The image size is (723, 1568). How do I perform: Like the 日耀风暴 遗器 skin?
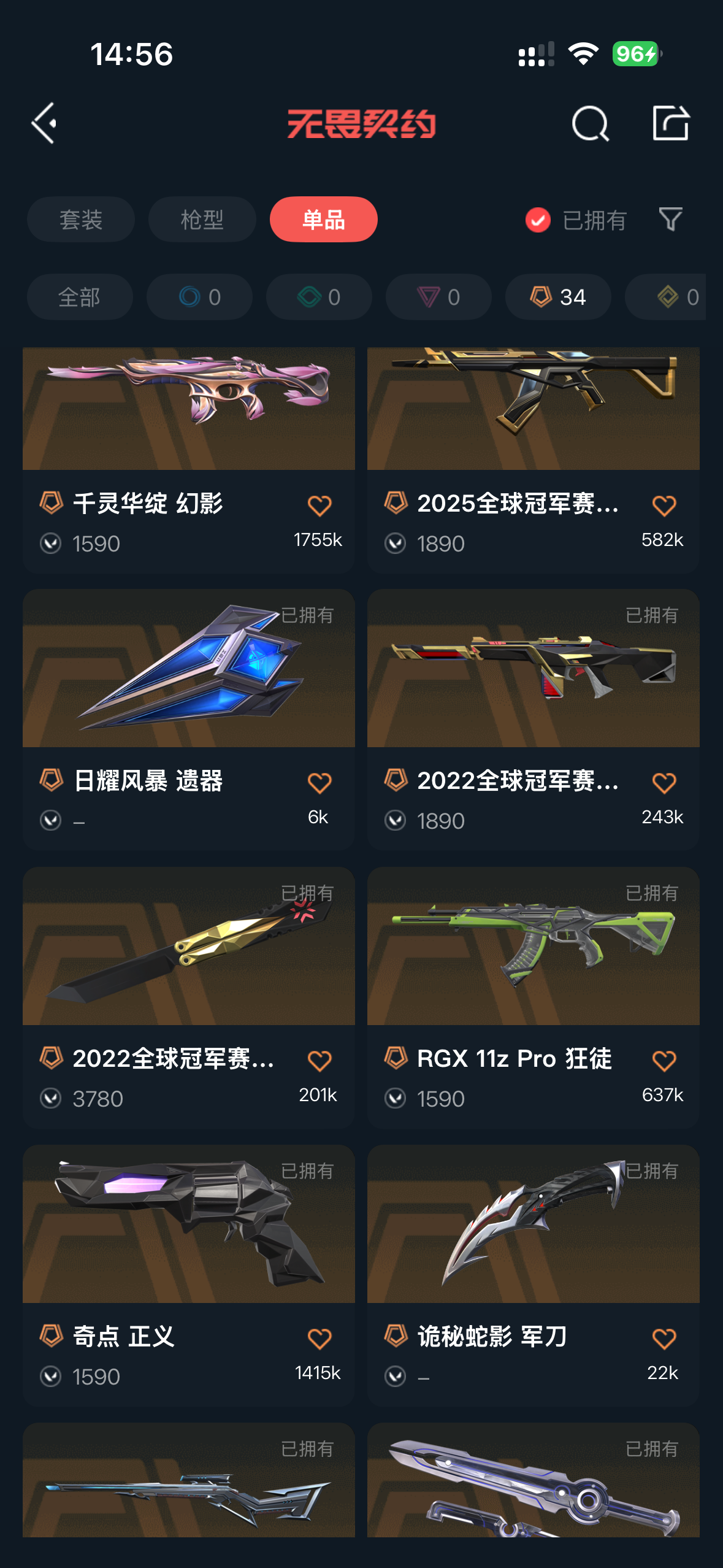pyautogui.click(x=319, y=783)
